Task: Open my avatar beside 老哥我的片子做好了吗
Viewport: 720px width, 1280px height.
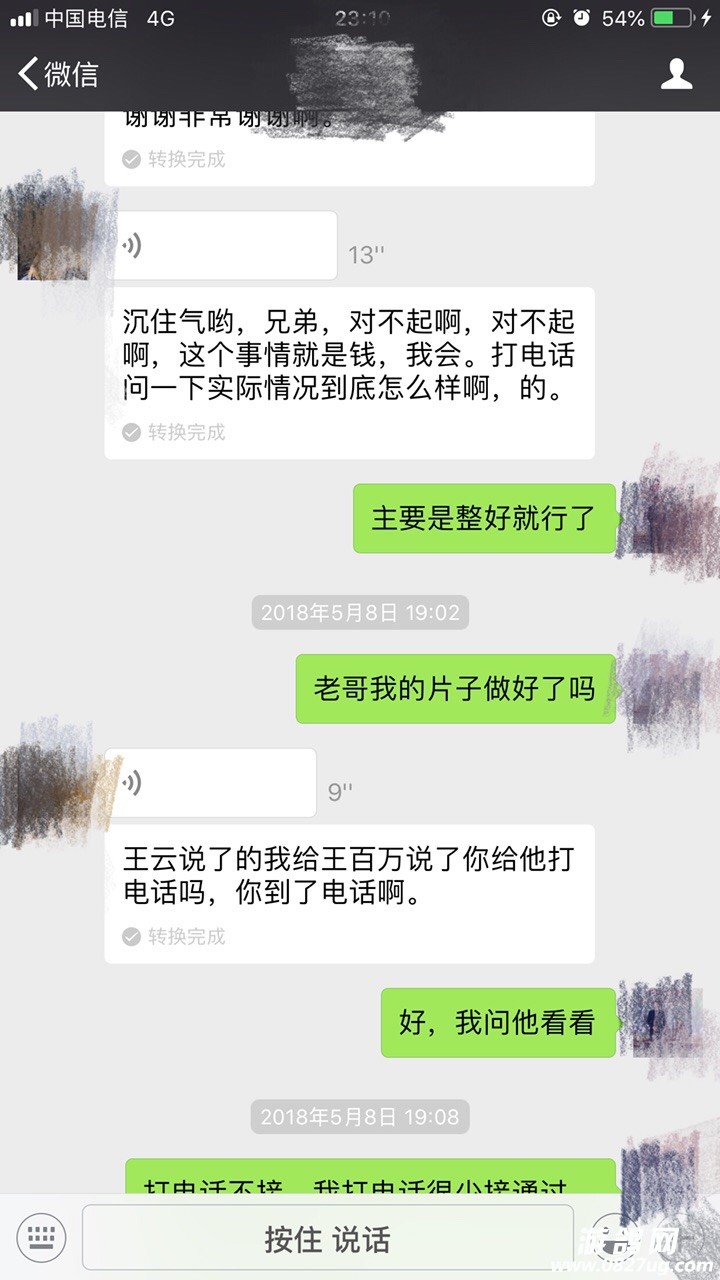Action: (x=658, y=687)
